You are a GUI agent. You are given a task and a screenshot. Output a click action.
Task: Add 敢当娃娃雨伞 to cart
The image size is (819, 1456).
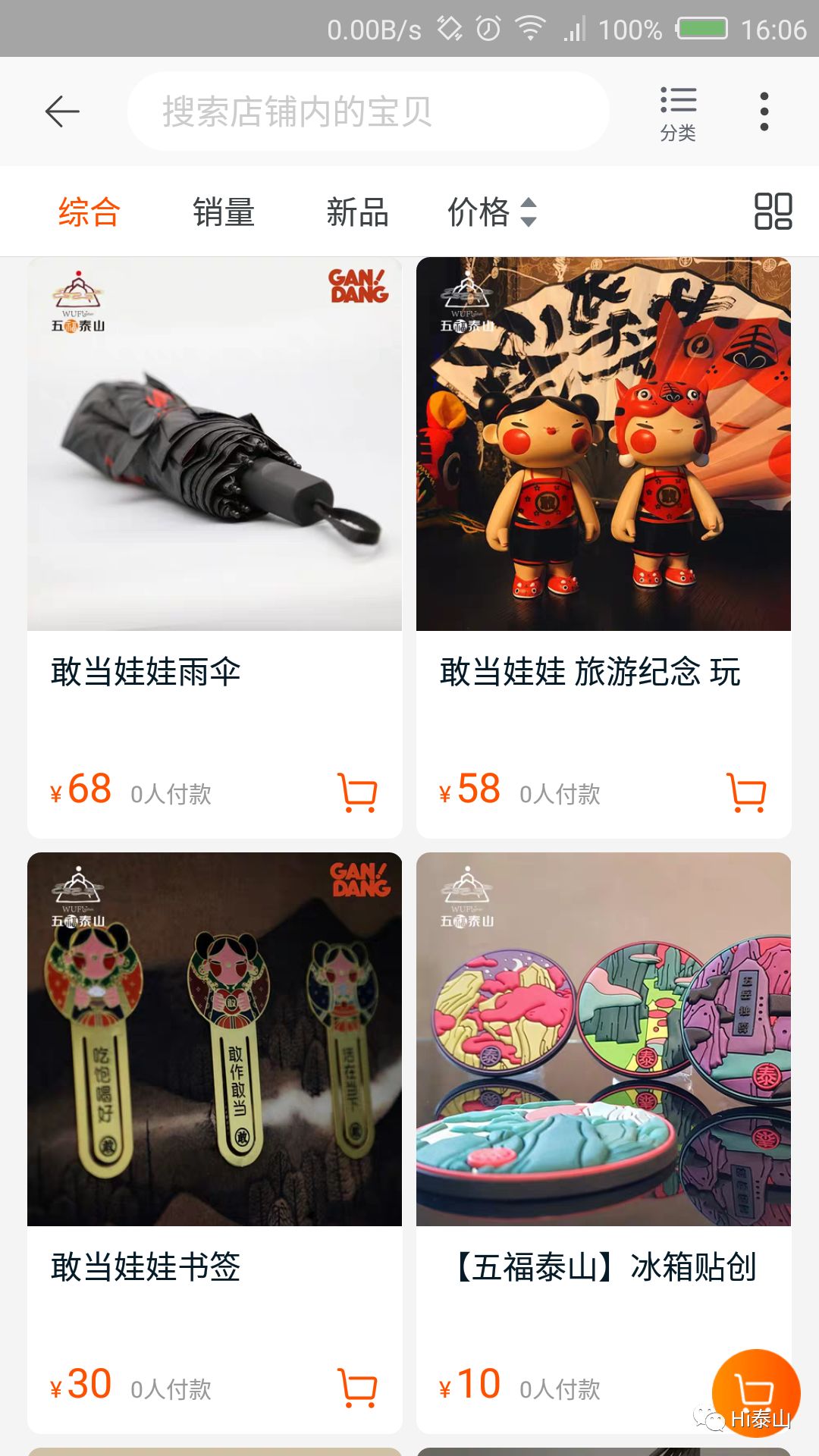point(357,792)
